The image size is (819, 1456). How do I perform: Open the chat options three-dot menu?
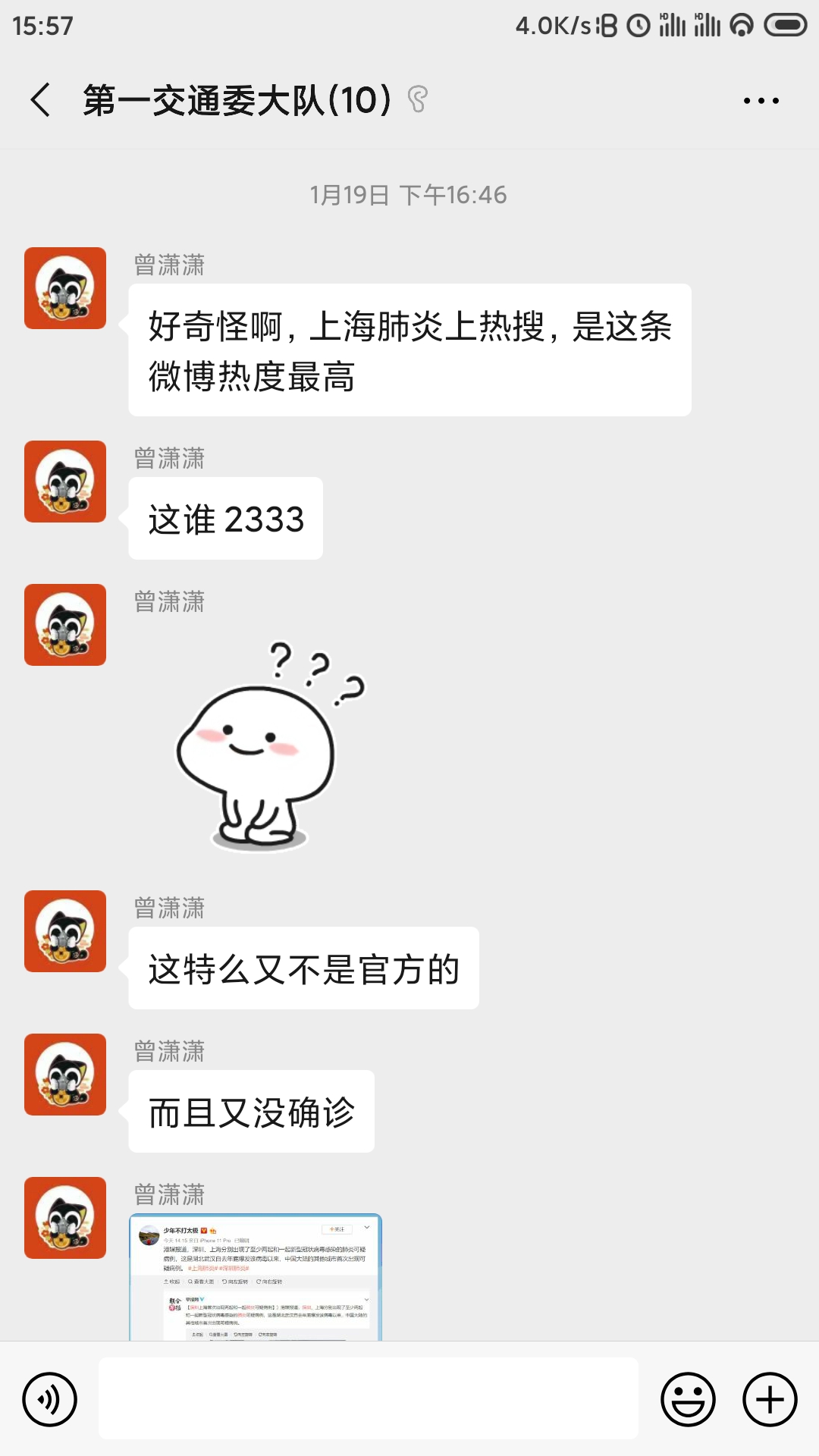(761, 100)
